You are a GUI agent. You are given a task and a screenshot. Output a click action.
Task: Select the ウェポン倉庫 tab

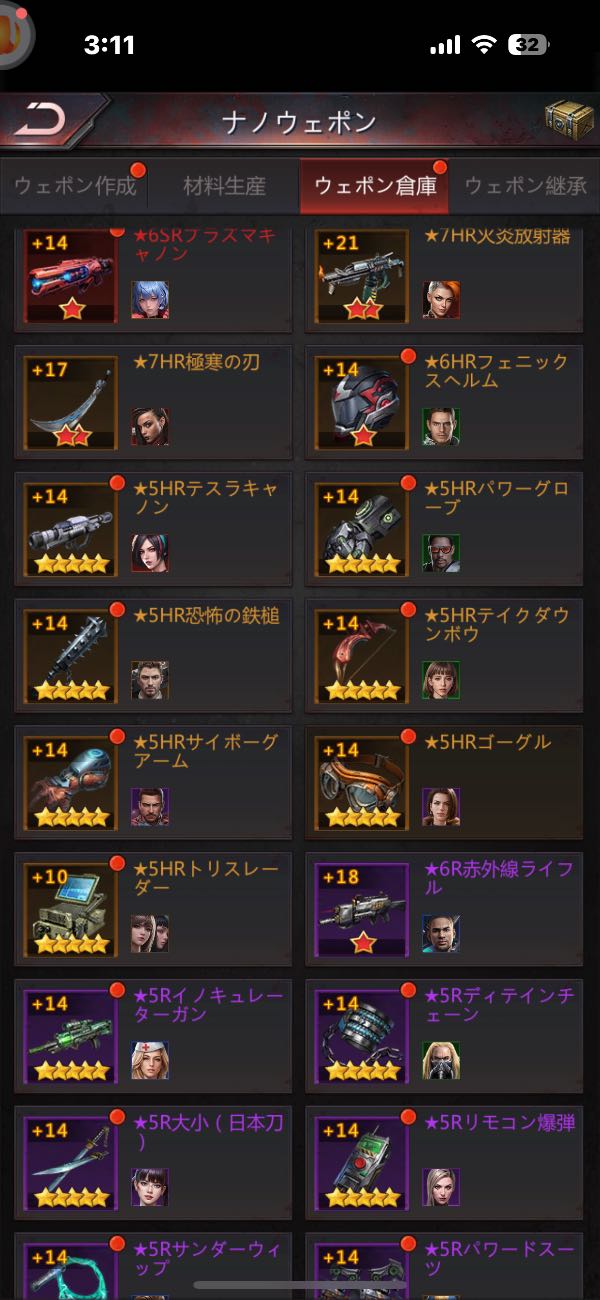point(374,186)
